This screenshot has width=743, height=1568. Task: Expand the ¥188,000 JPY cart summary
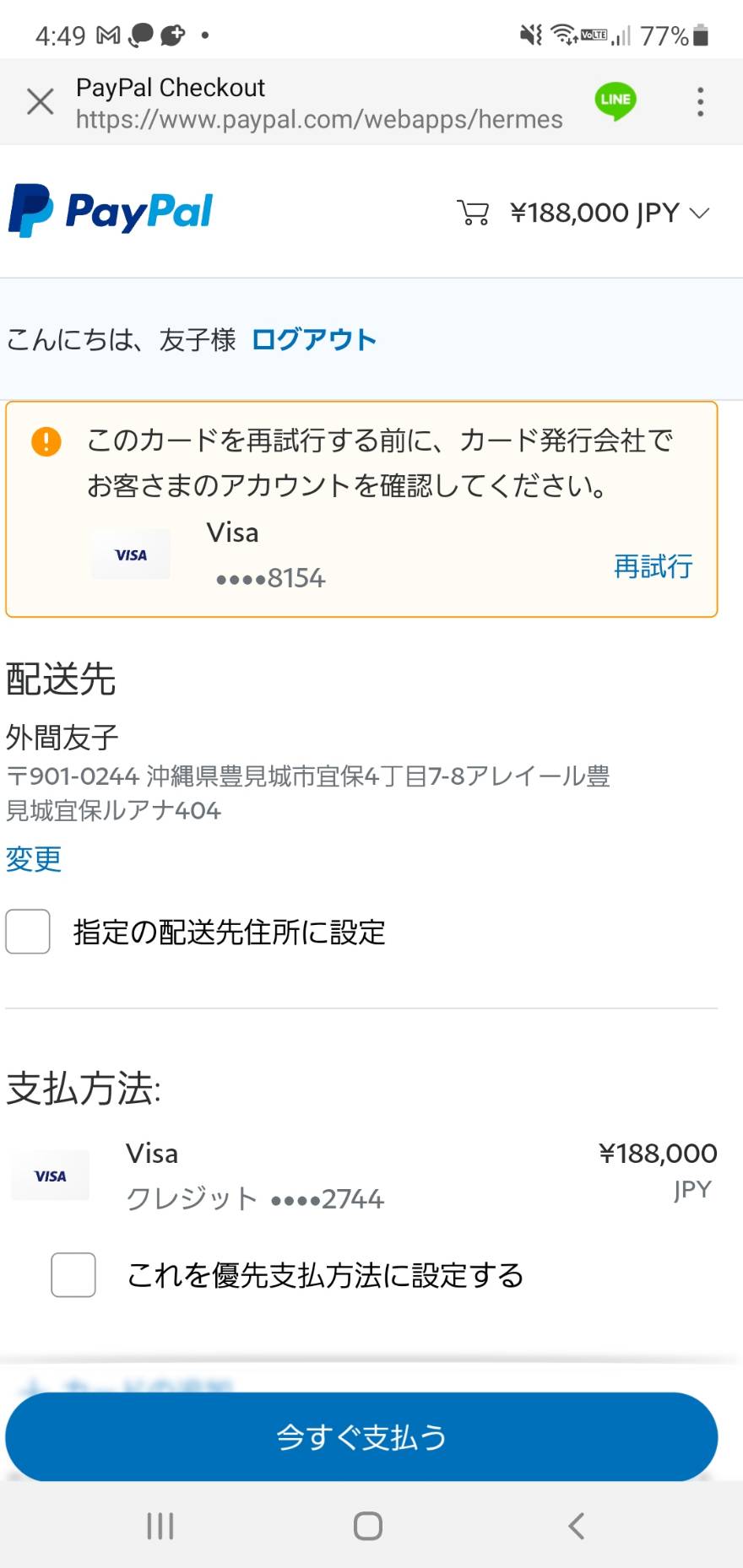pyautogui.click(x=583, y=213)
